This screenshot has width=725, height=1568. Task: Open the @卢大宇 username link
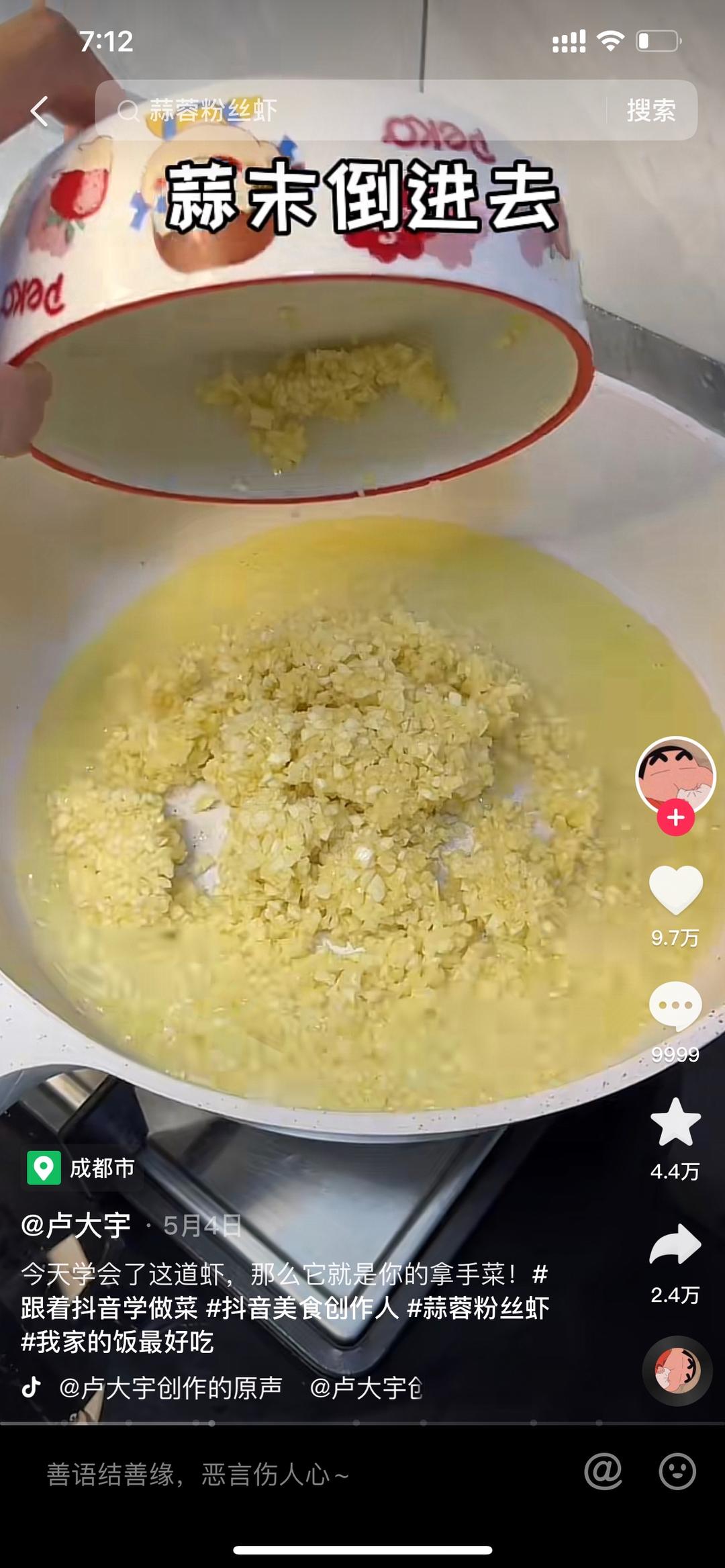pos(77,1226)
